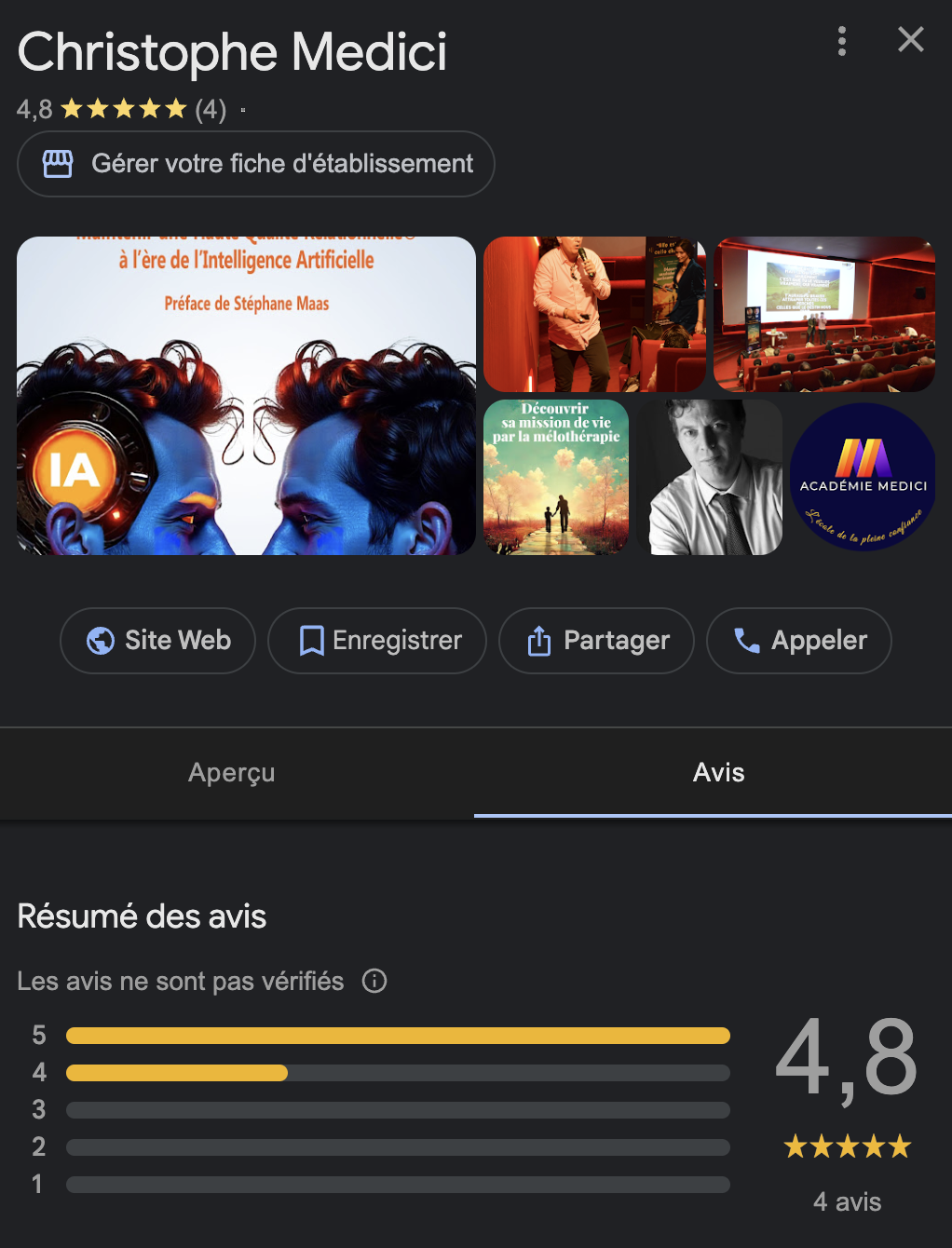Open the conference room projection photo

[x=824, y=314]
